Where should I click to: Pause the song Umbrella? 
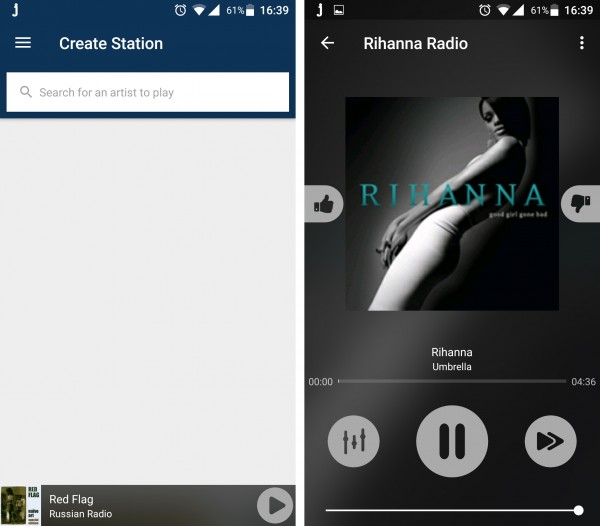point(452,441)
